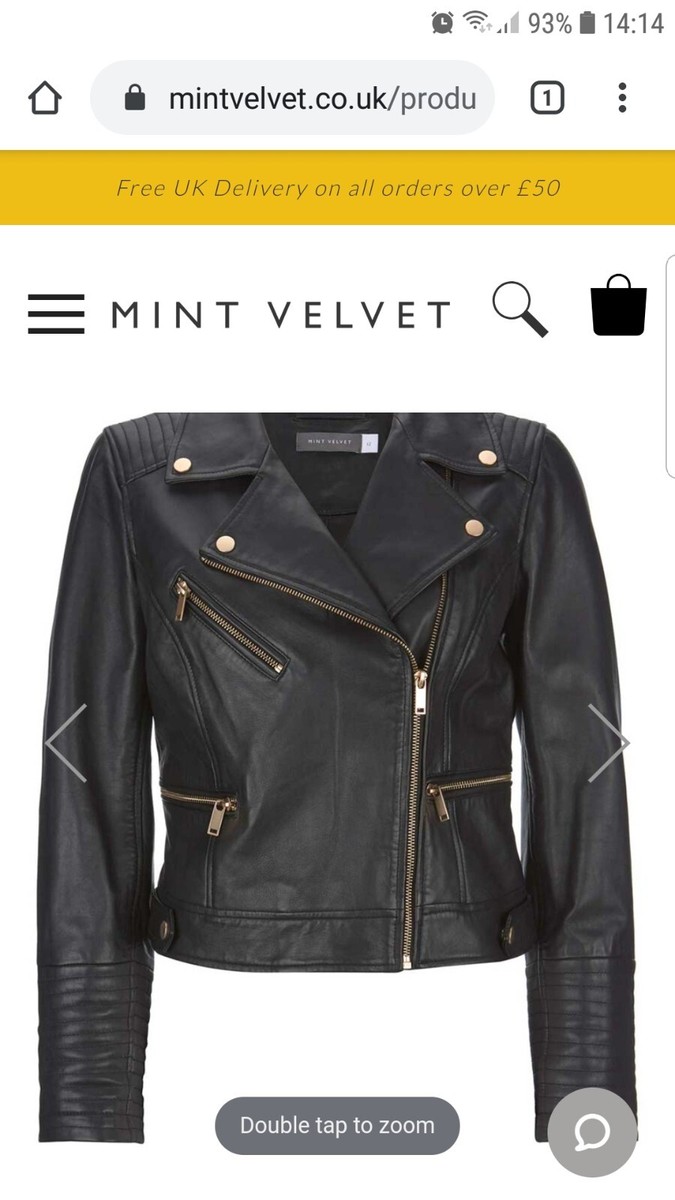Show the next jacket photo
Screen dimensions: 675x1200
point(608,743)
